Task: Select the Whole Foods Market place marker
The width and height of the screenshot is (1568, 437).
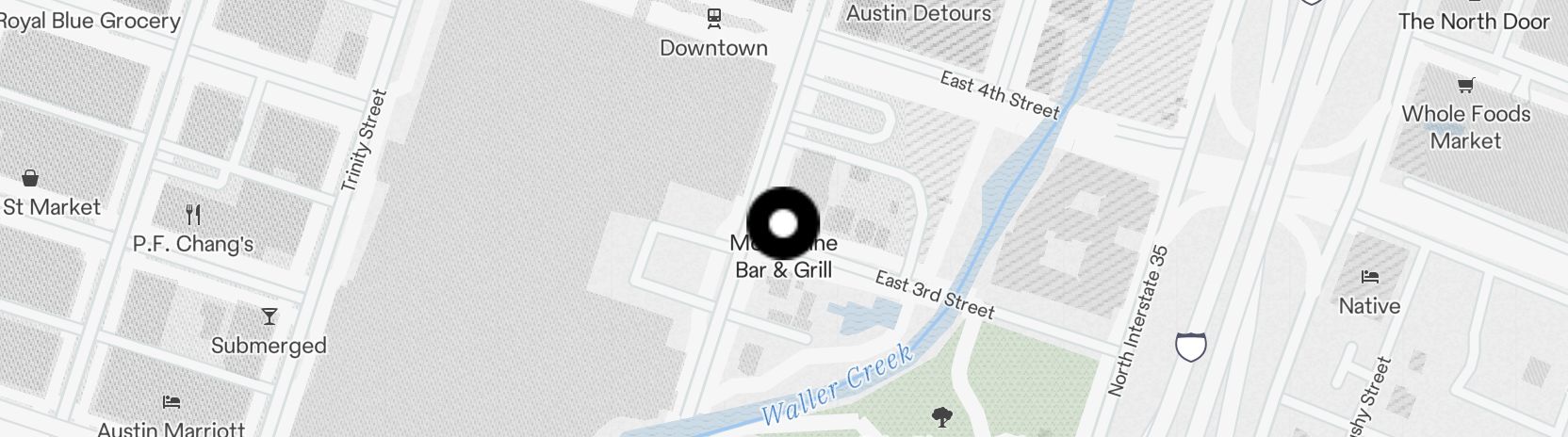Action: click(x=1465, y=87)
